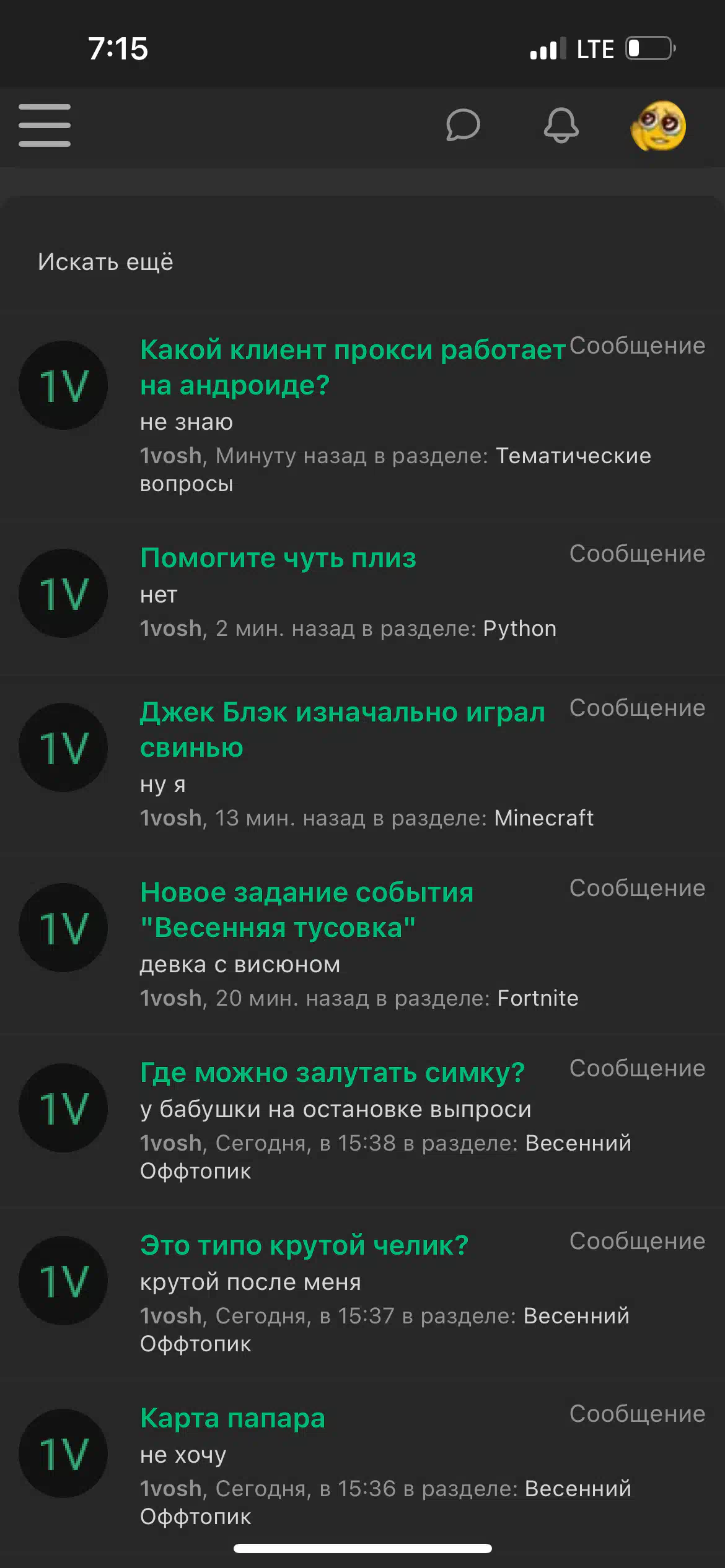725x1568 pixels.
Task: Open thread "Какой клиент прокси работает на андроиде?"
Action: 353,368
